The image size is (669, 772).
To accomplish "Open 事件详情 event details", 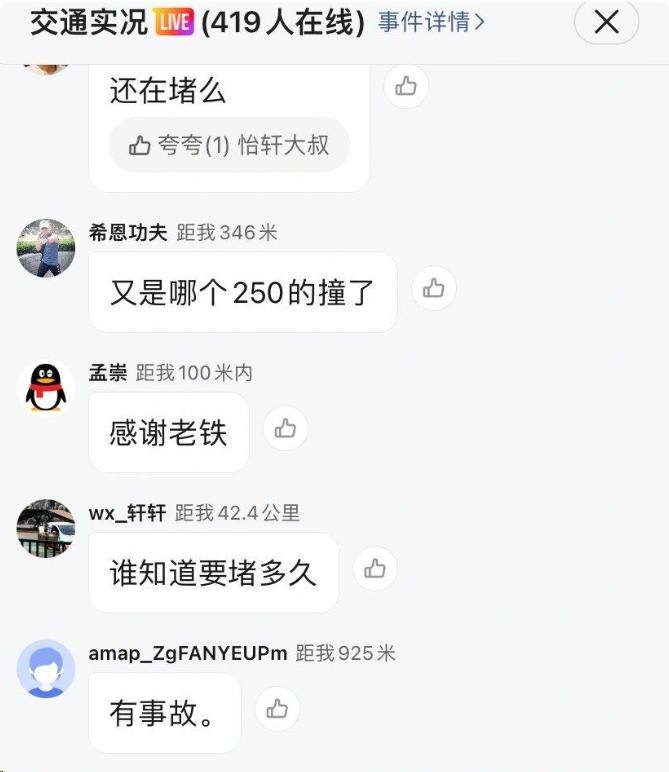I will tap(431, 22).
